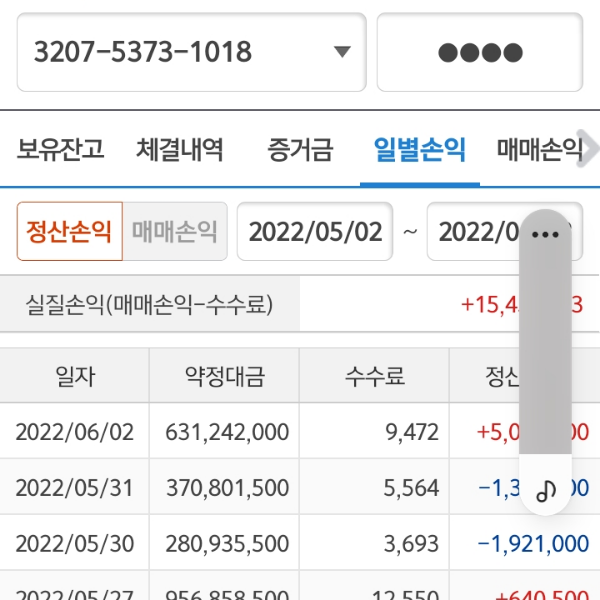
Task: Open the account number 3207-5373-1018 dropdown
Action: (x=192, y=52)
